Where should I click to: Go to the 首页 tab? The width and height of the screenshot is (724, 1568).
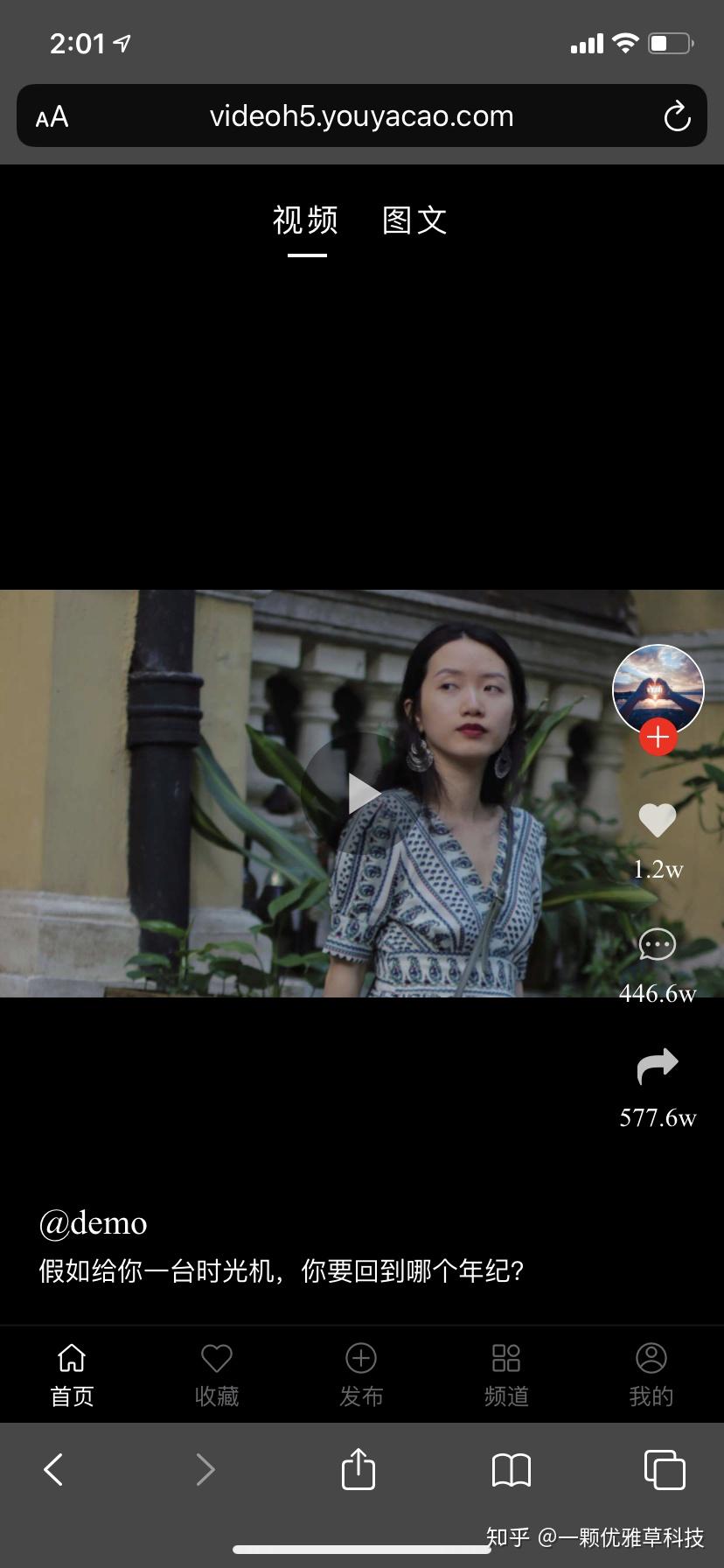point(72,1375)
